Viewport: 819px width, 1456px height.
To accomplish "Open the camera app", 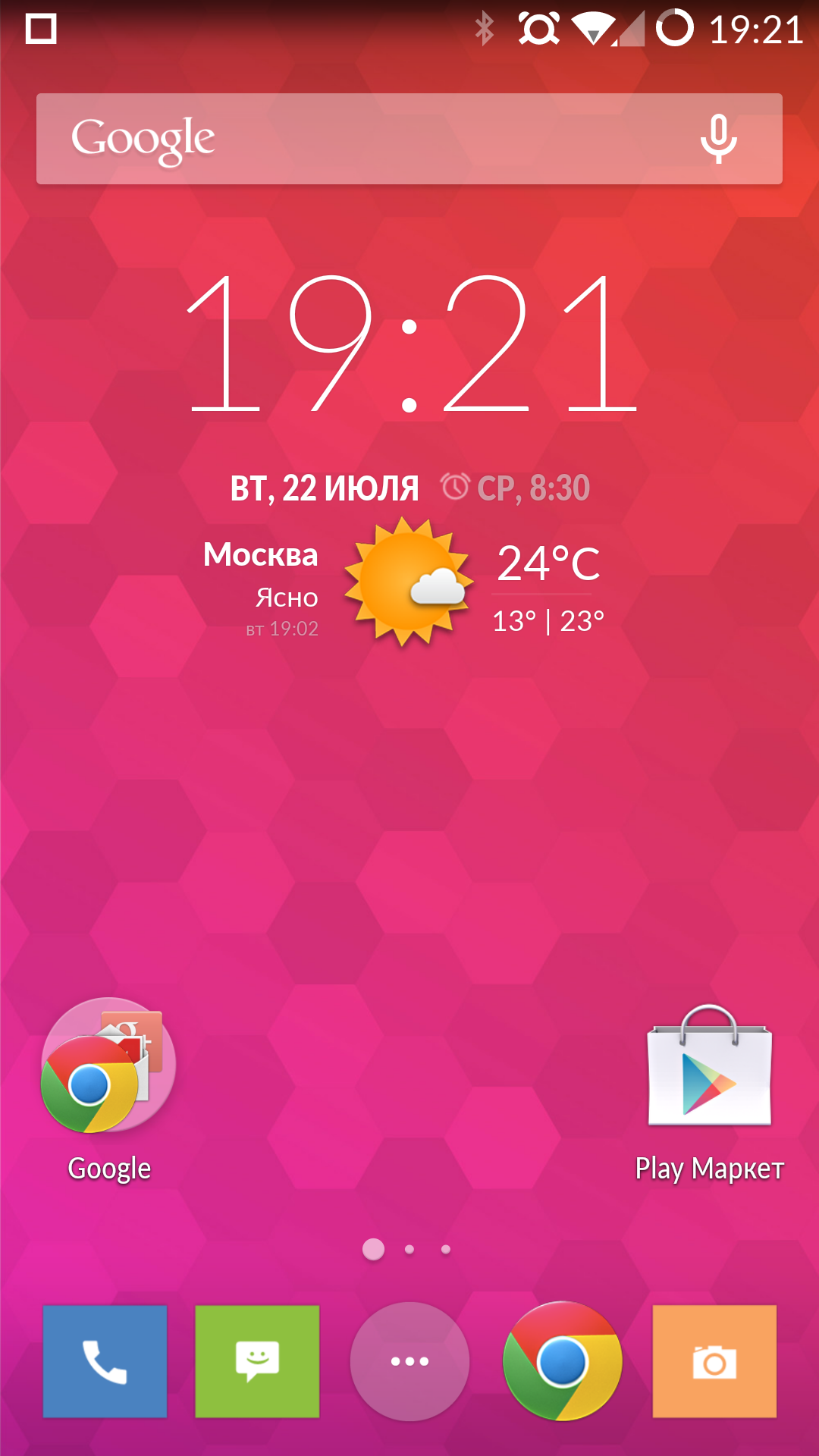I will click(x=714, y=1361).
